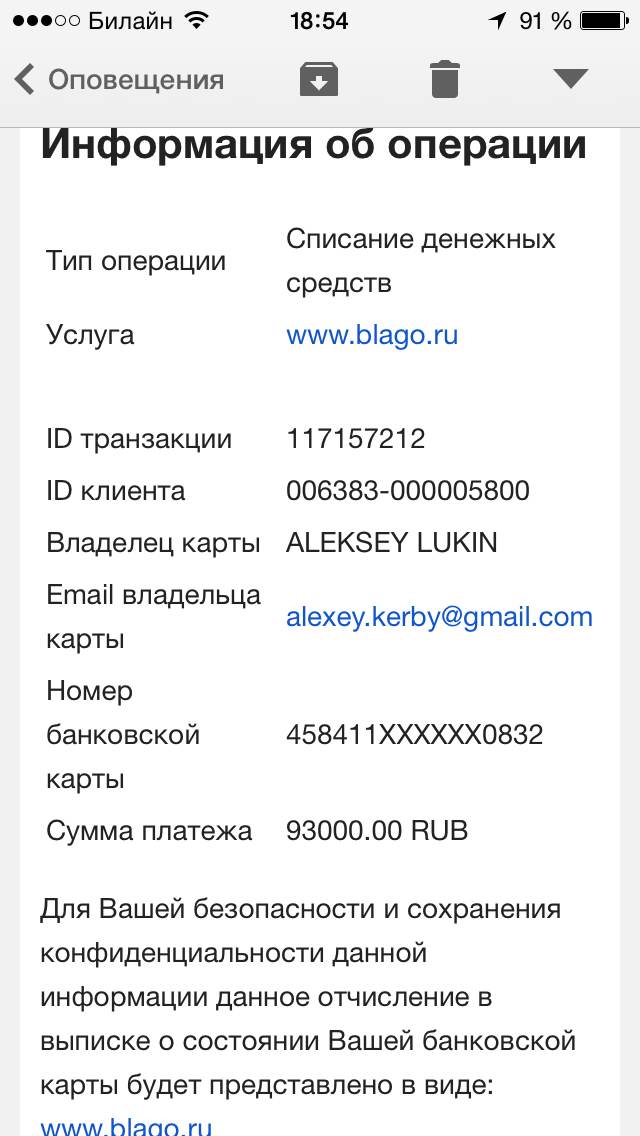Open www.blago.ru link next to Услуга
Viewport: 640px width, 1136px height.
pos(372,335)
